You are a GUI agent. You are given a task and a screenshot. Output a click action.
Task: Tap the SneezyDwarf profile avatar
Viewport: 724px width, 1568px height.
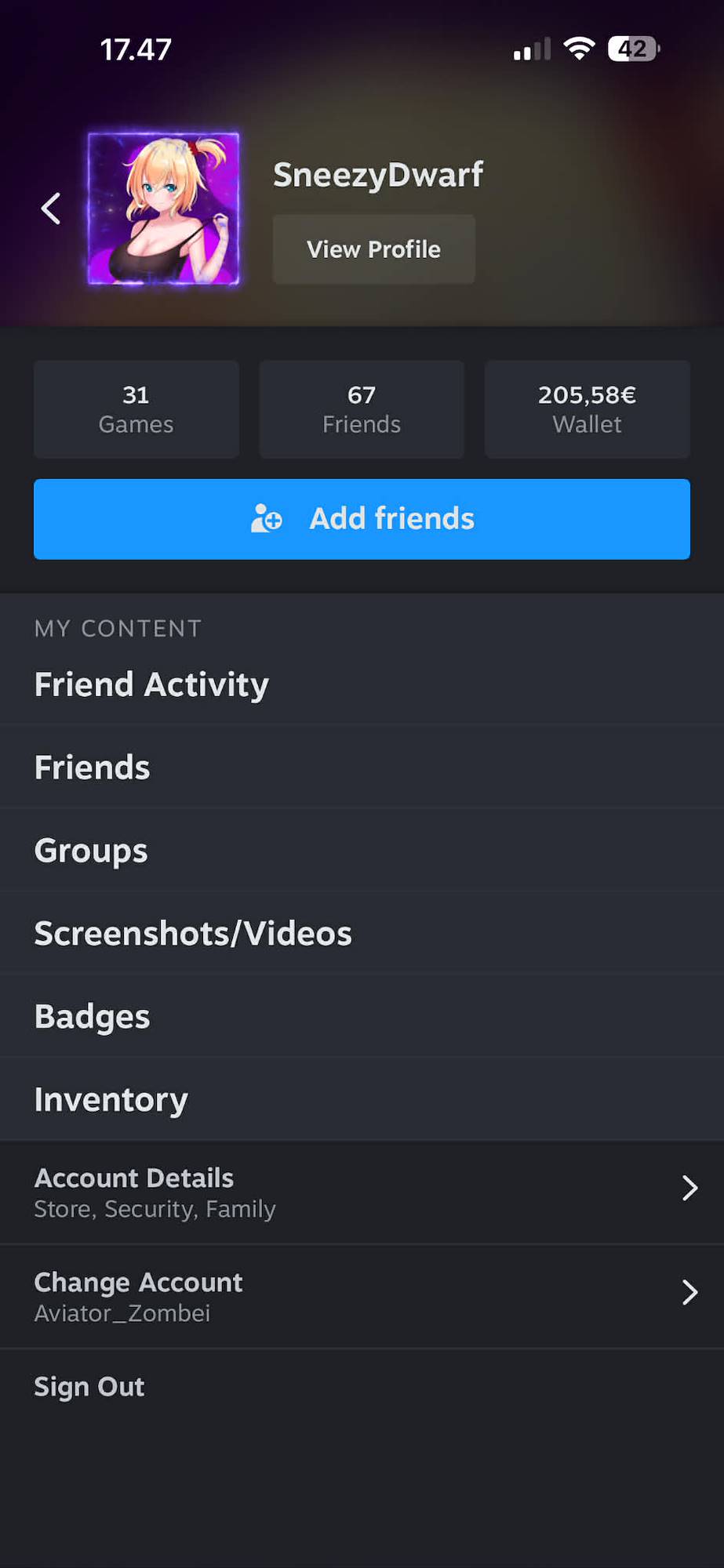pyautogui.click(x=163, y=209)
